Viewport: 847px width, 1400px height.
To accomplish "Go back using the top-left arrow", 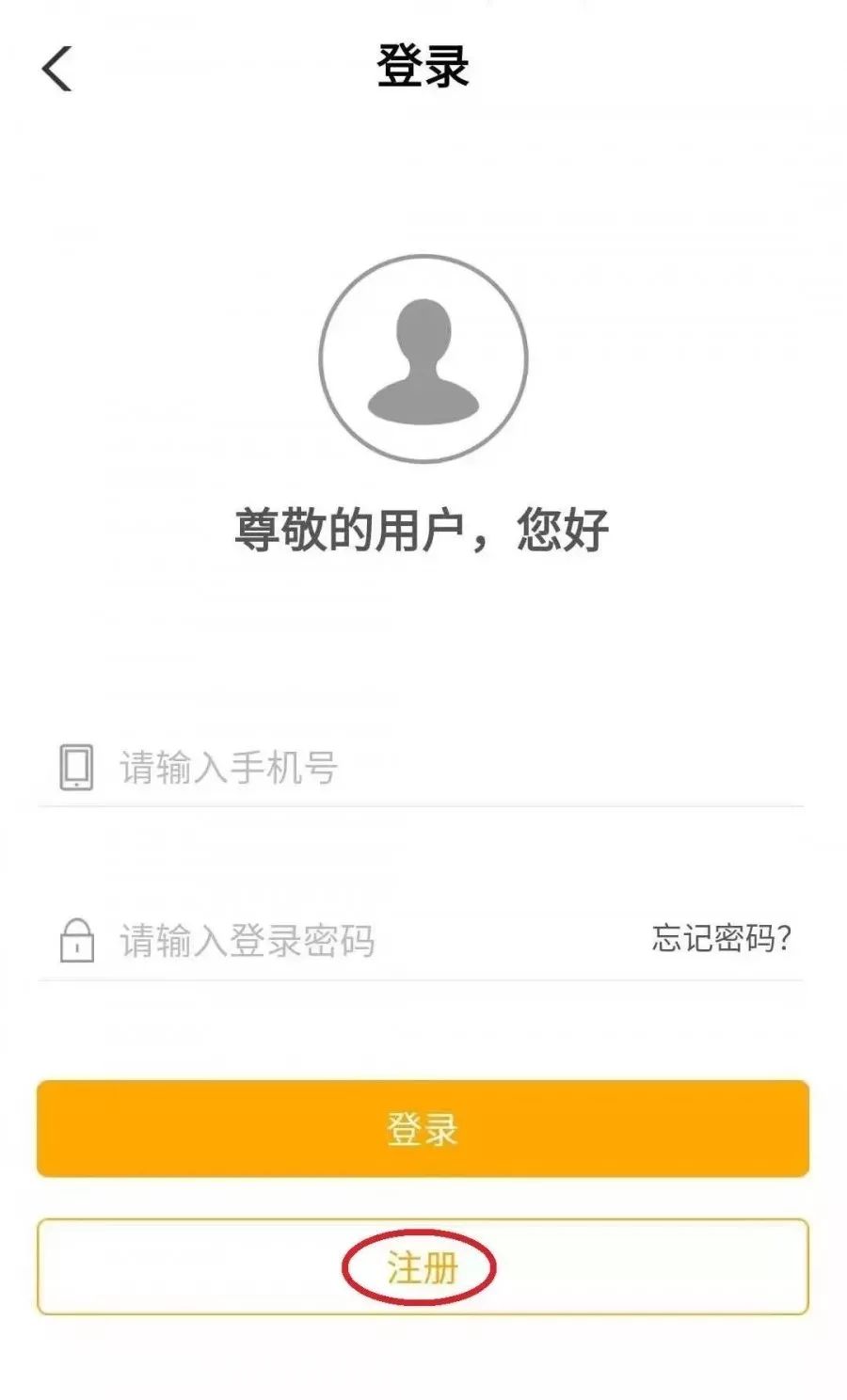I will 57,69.
